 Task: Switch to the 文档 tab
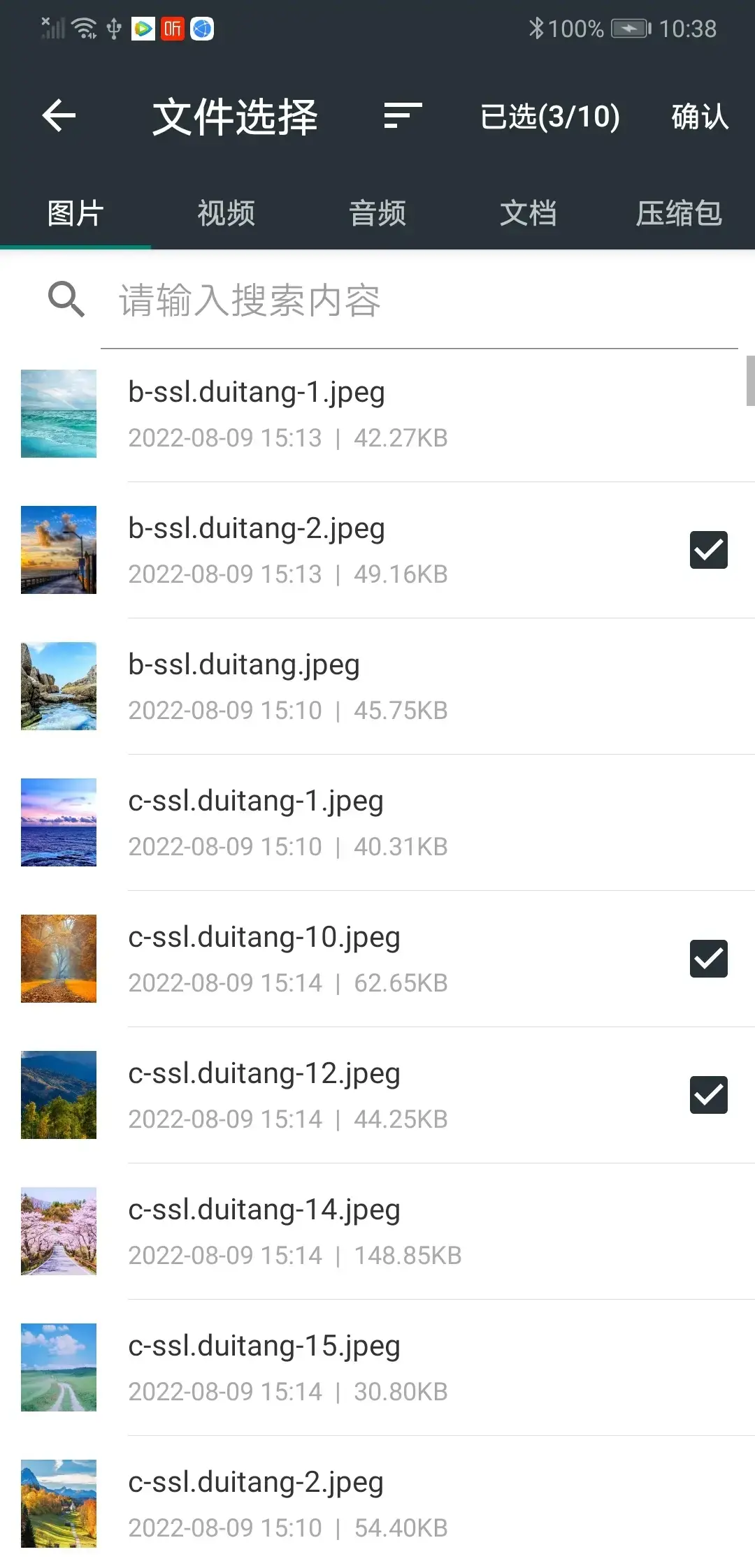point(528,213)
